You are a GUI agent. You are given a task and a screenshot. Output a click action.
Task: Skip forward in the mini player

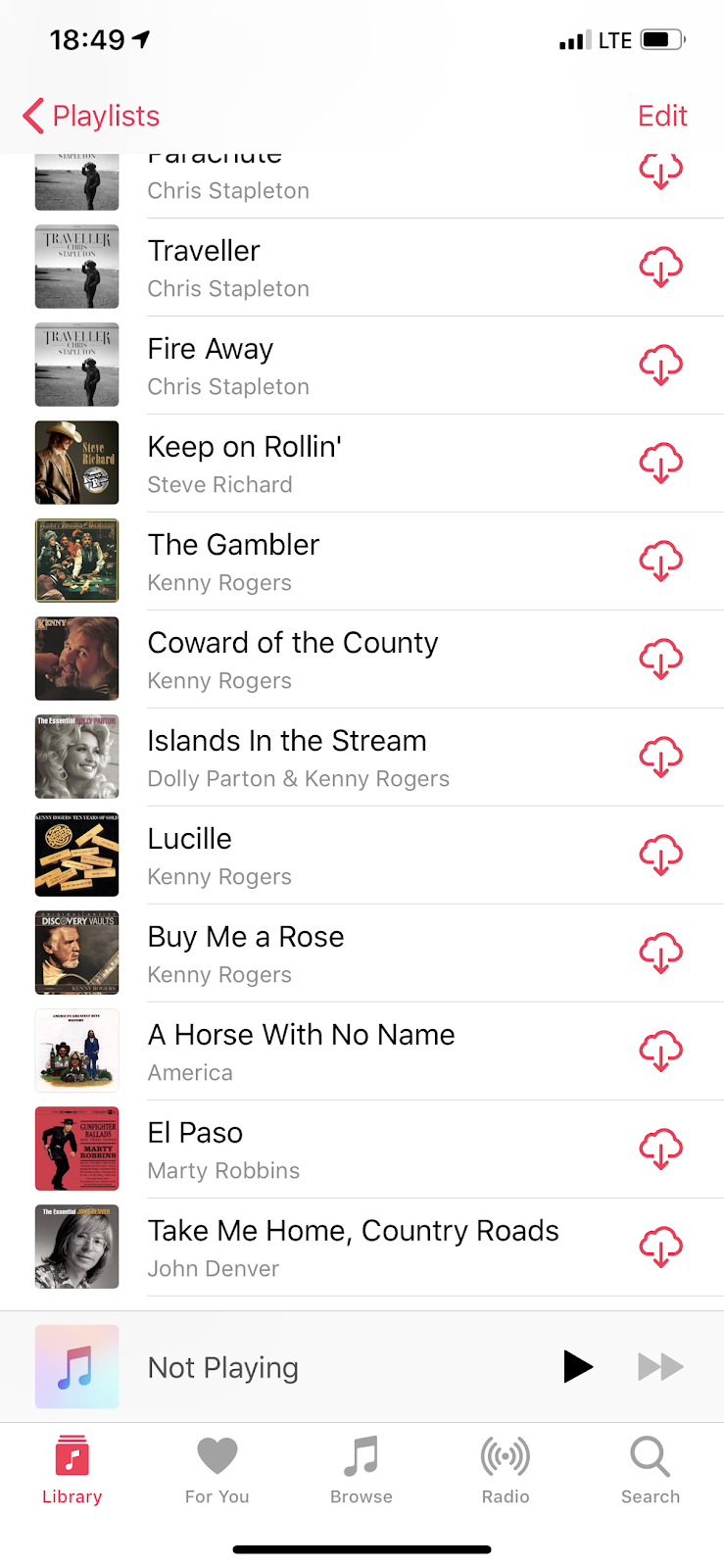point(660,1366)
